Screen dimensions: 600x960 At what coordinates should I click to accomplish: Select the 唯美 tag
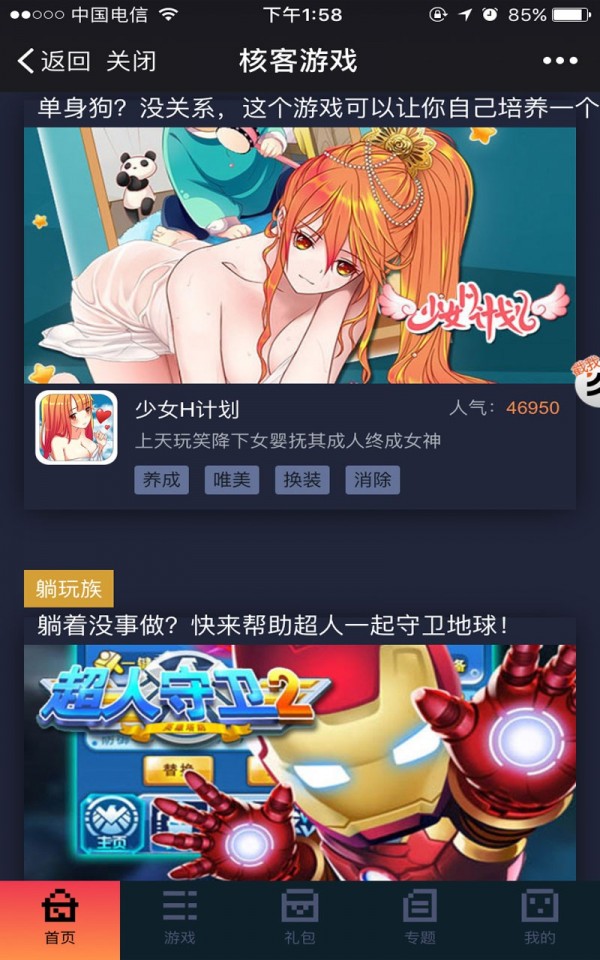[x=231, y=479]
